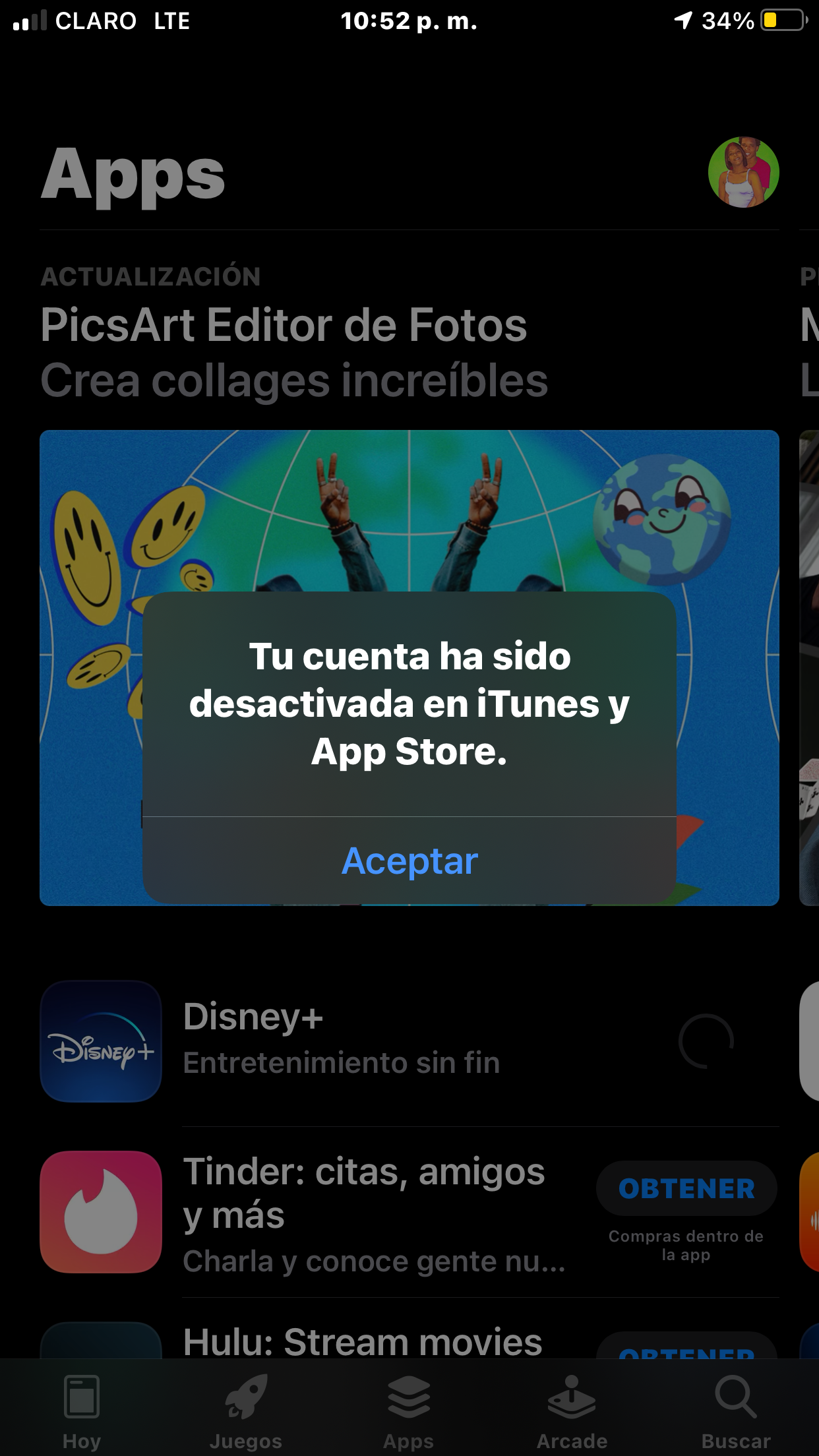Open the Hulu app listing
The image size is (819, 1456).
click(x=363, y=1341)
